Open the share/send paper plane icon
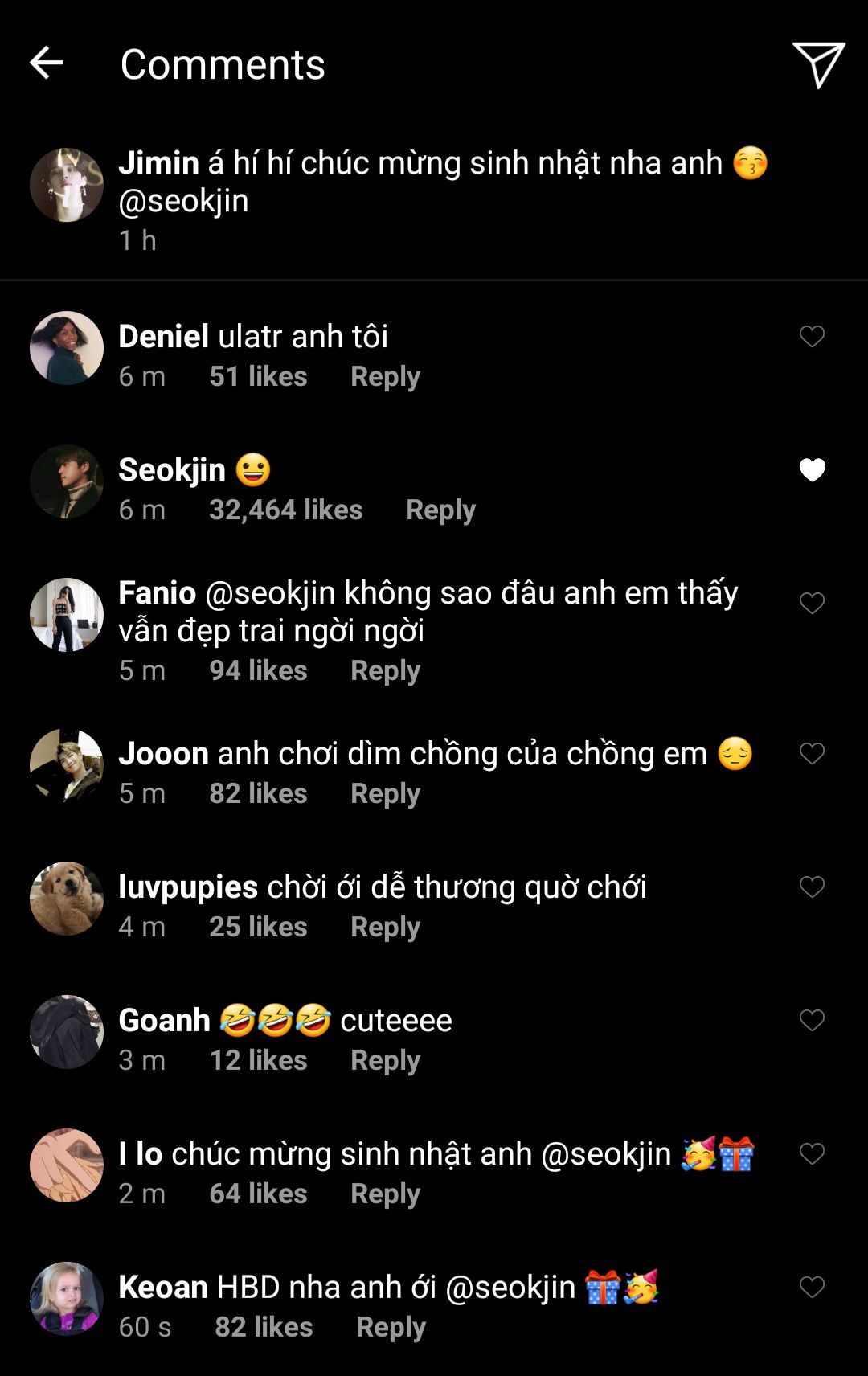 point(818,64)
